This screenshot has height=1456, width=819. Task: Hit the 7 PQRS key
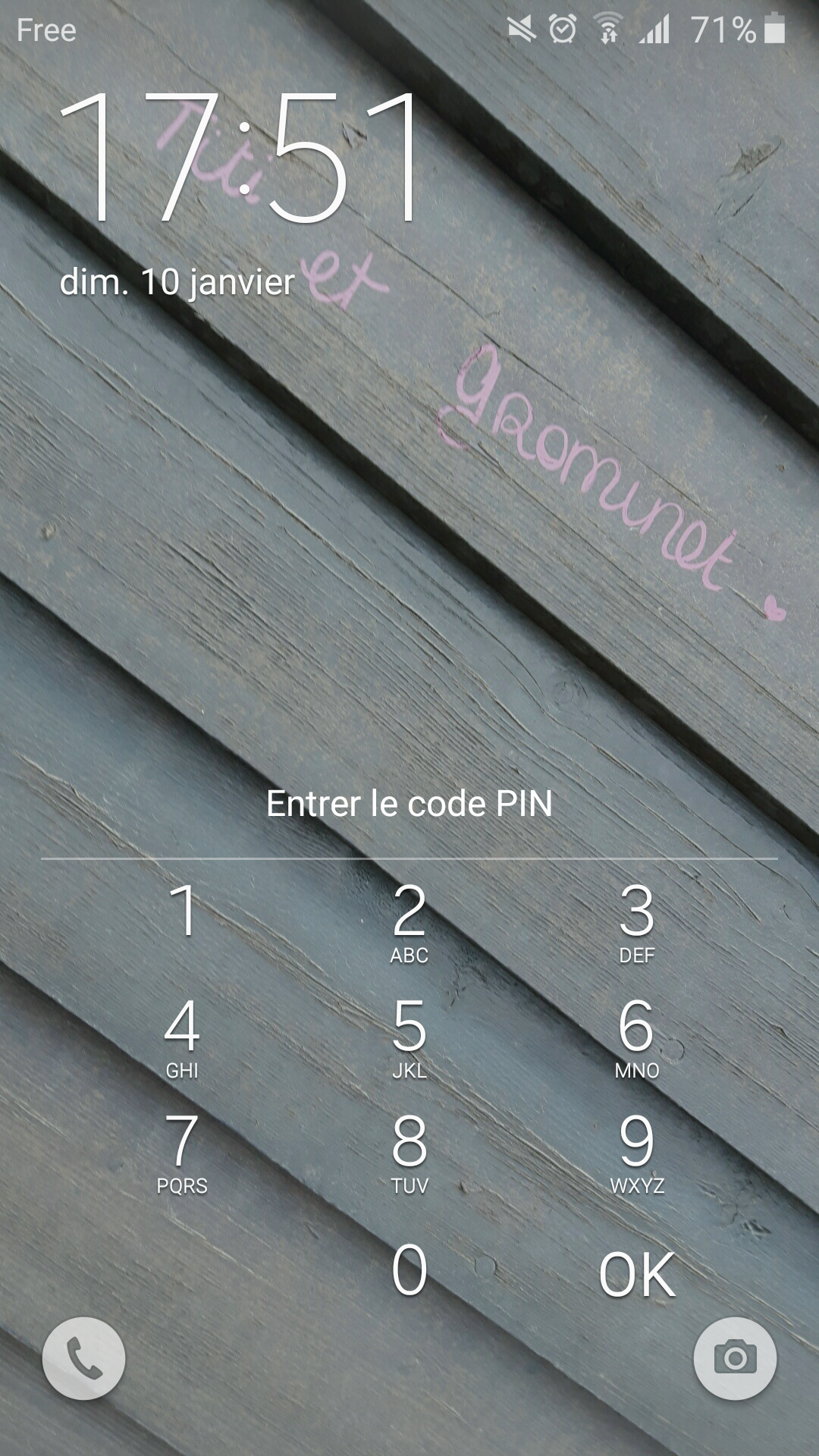coord(182,1152)
